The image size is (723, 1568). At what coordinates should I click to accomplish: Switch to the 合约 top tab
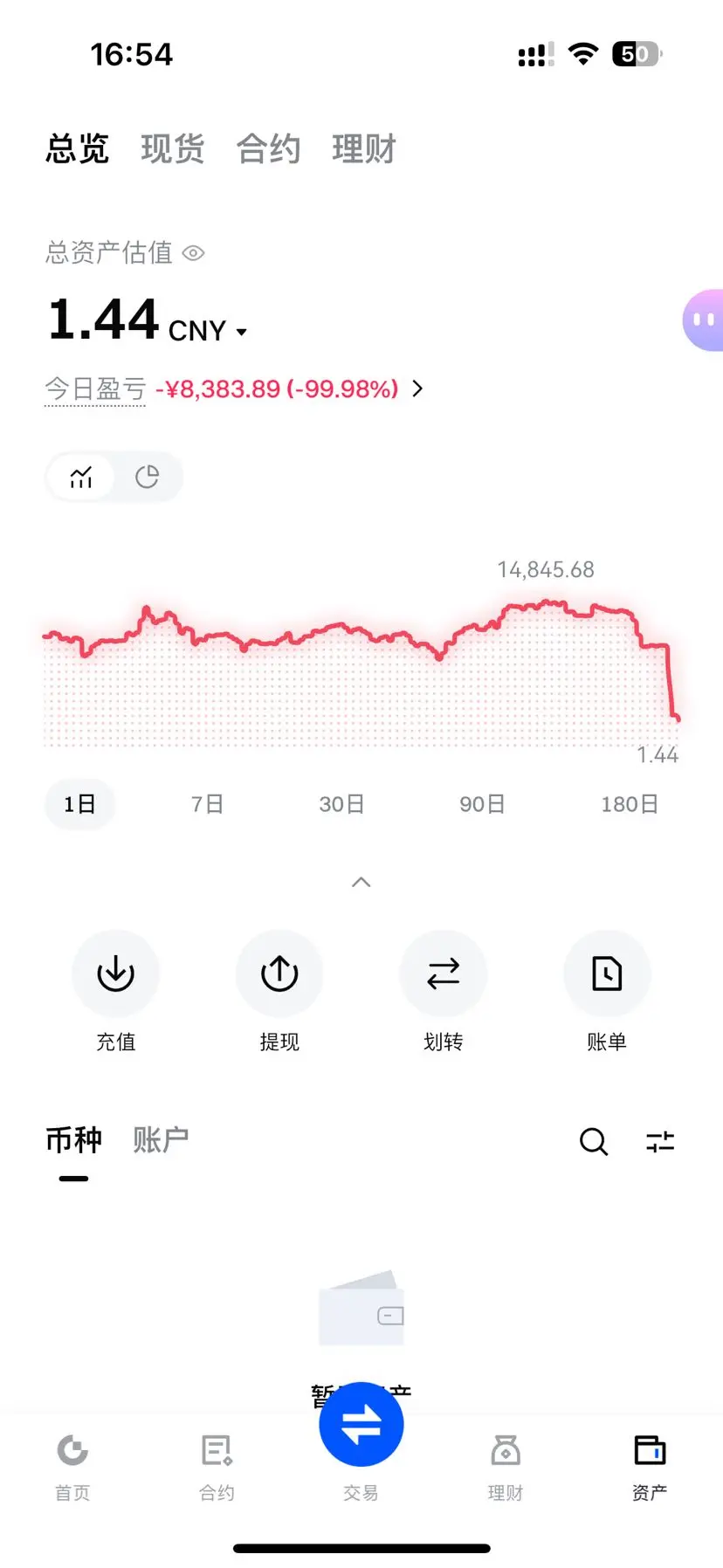268,149
